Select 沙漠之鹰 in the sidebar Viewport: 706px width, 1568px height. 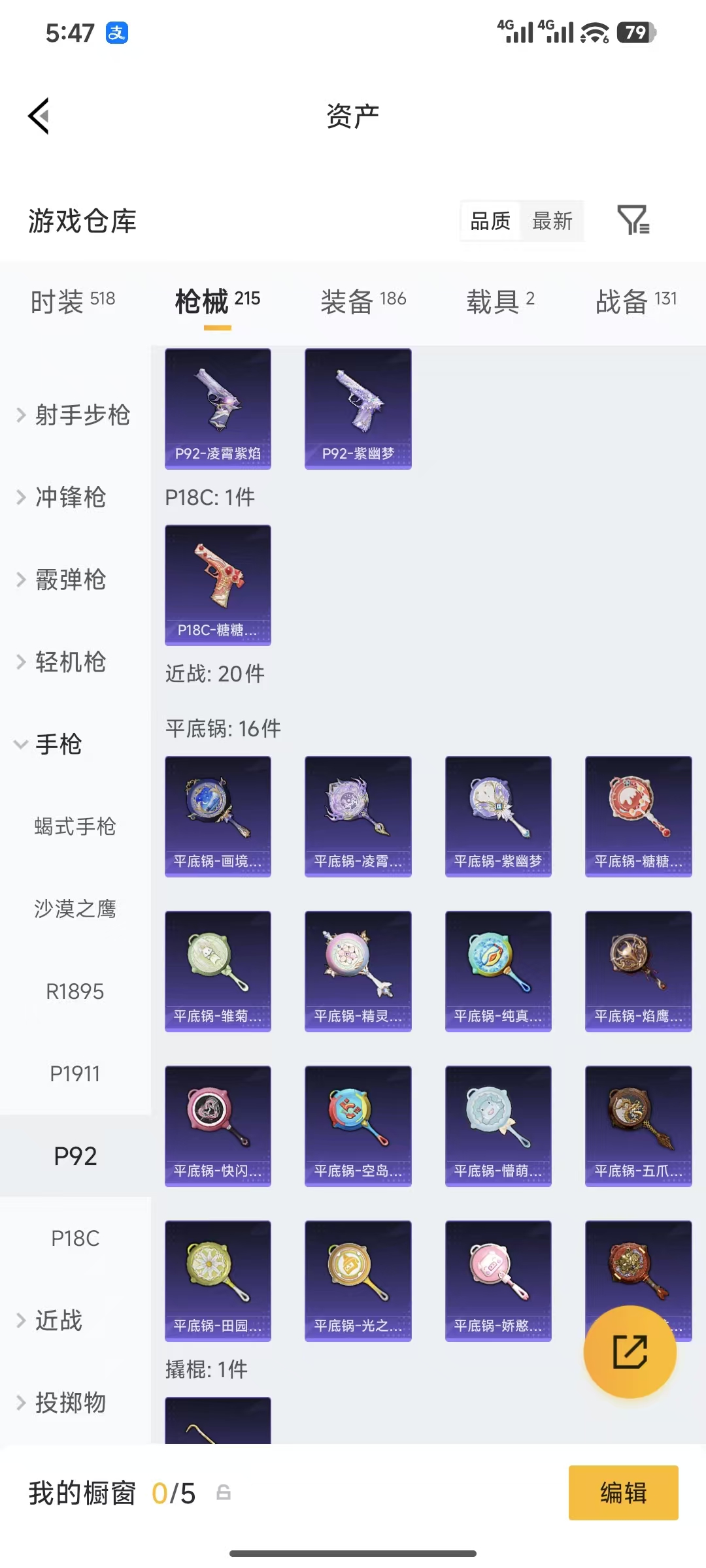(x=74, y=909)
